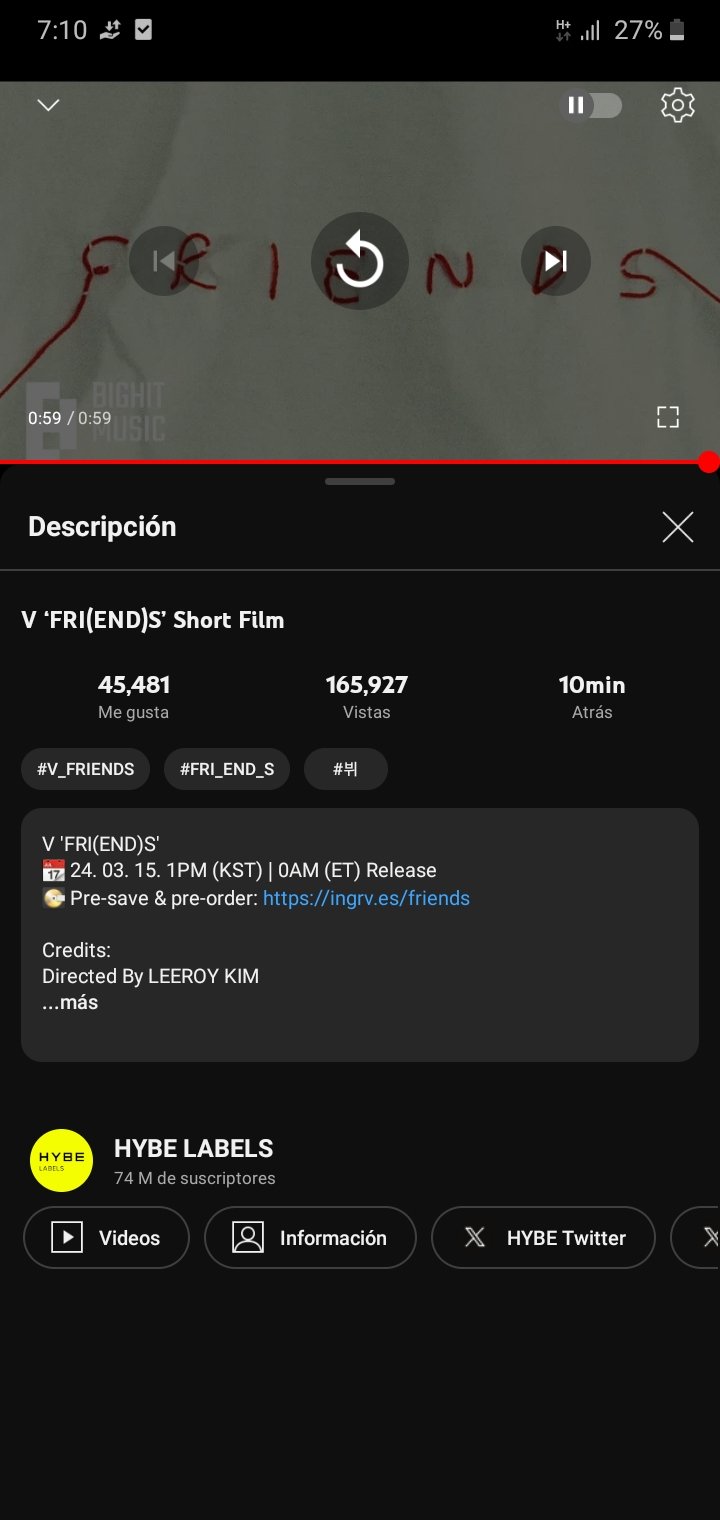Image resolution: width=720 pixels, height=1520 pixels.
Task: Replay the video from the start
Action: coord(360,262)
